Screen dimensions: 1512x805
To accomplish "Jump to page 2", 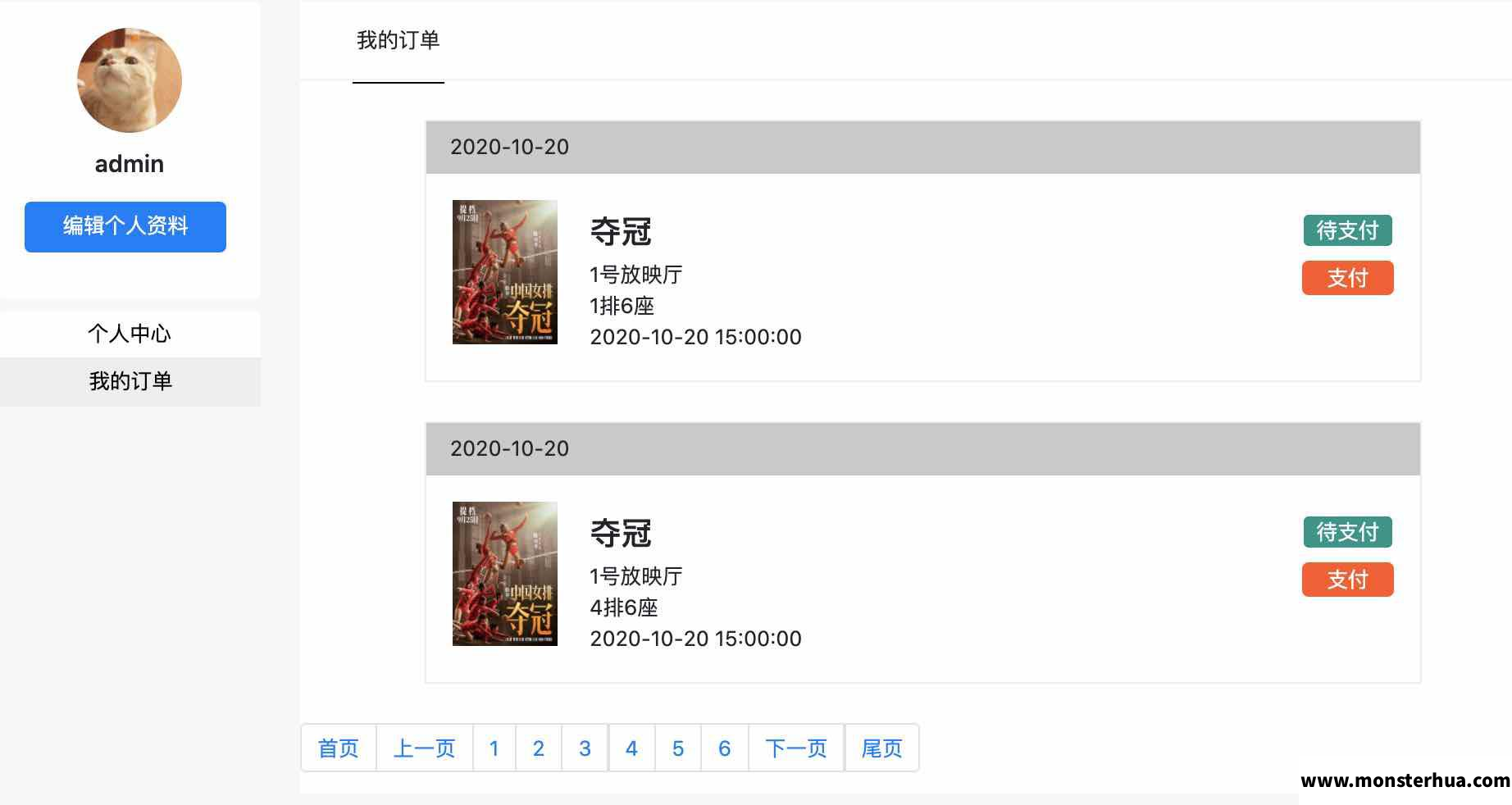I will [539, 748].
